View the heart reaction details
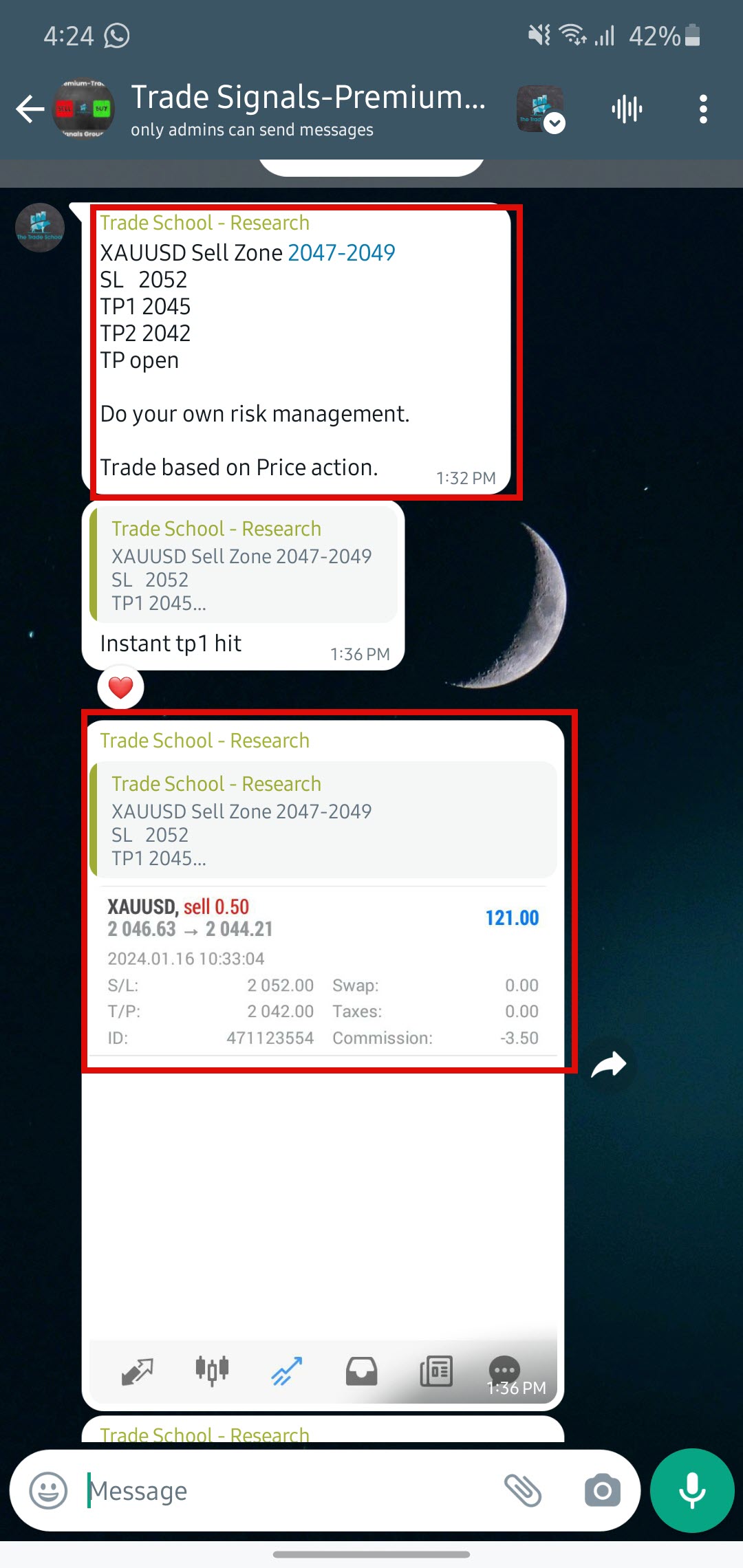Image resolution: width=743 pixels, height=1568 pixels. pos(121,687)
